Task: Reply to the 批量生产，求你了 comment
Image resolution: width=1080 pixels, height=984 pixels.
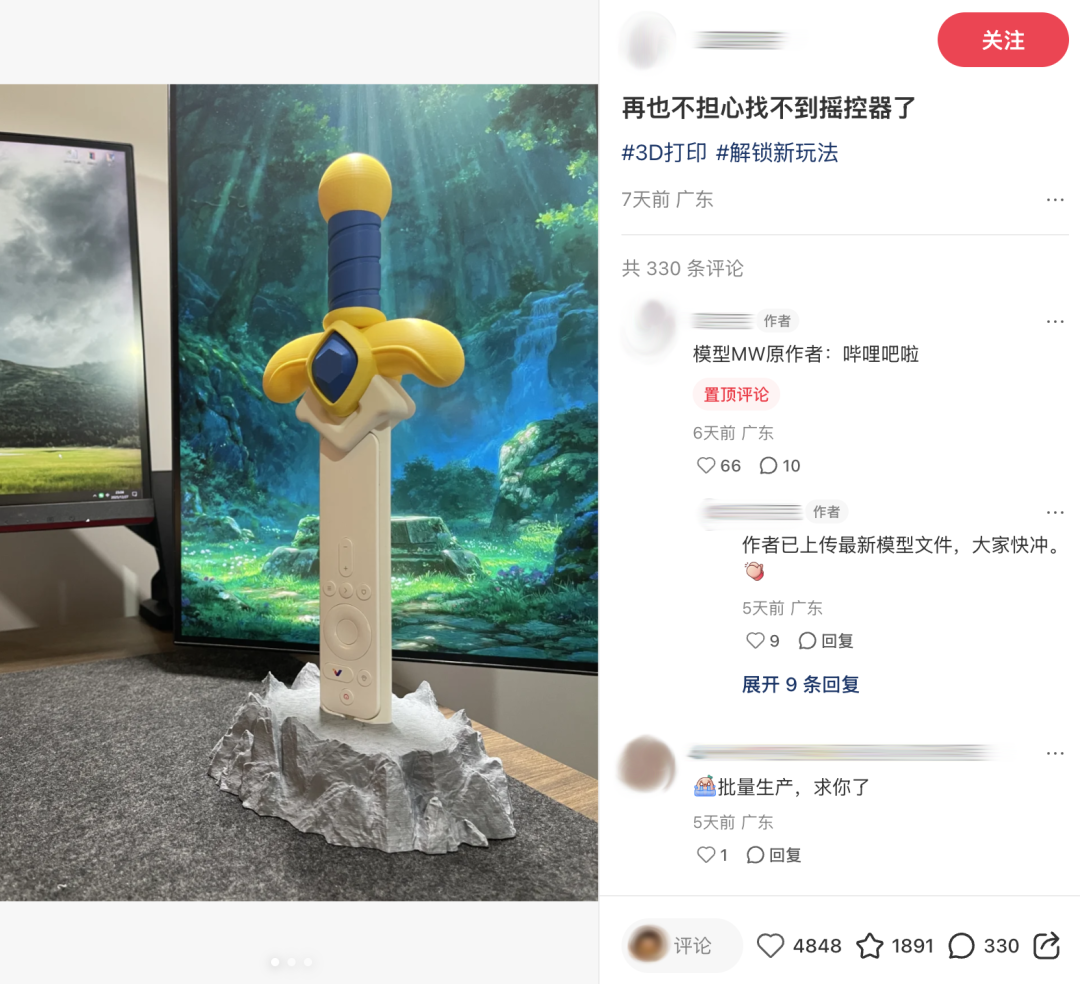Action: [774, 855]
